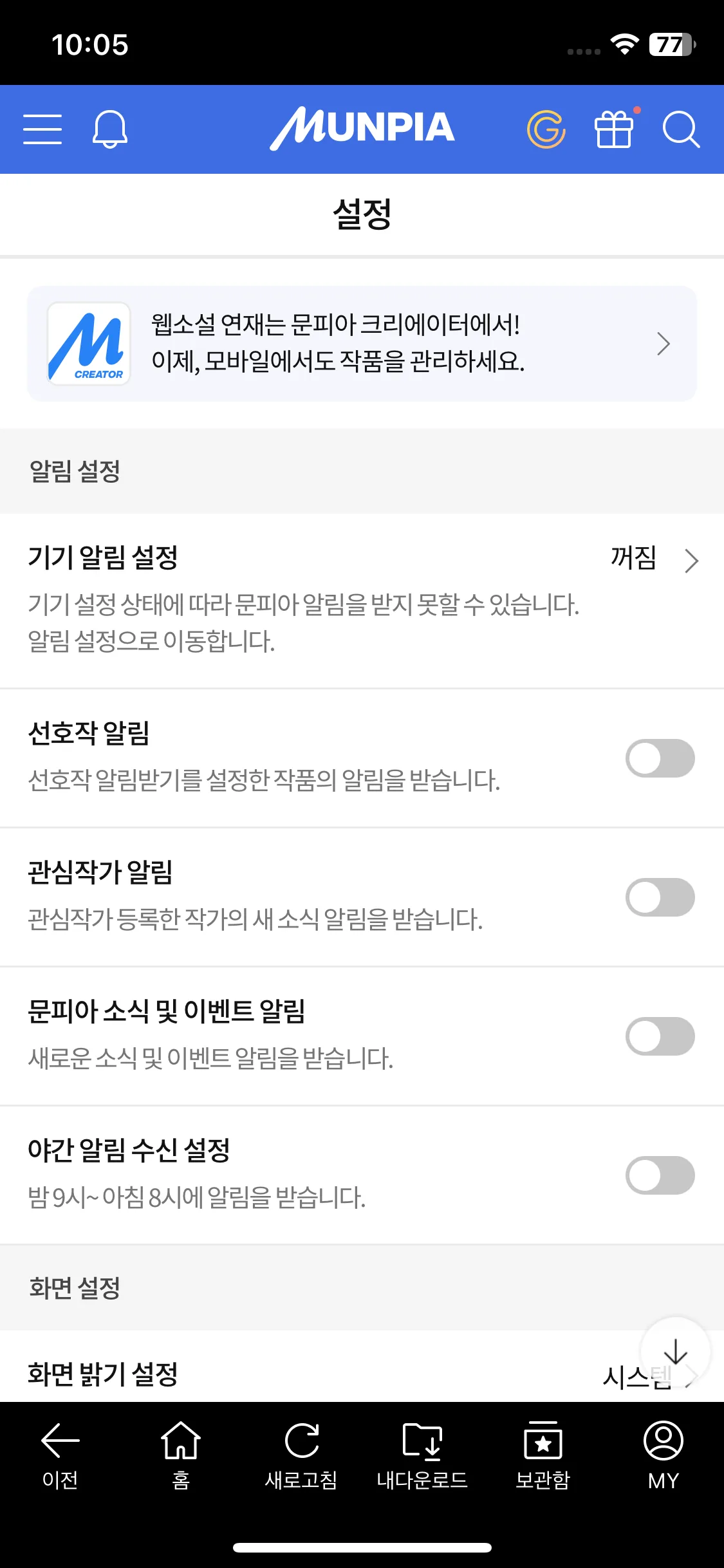Tap the gold G coin icon
724x1568 pixels.
point(546,129)
